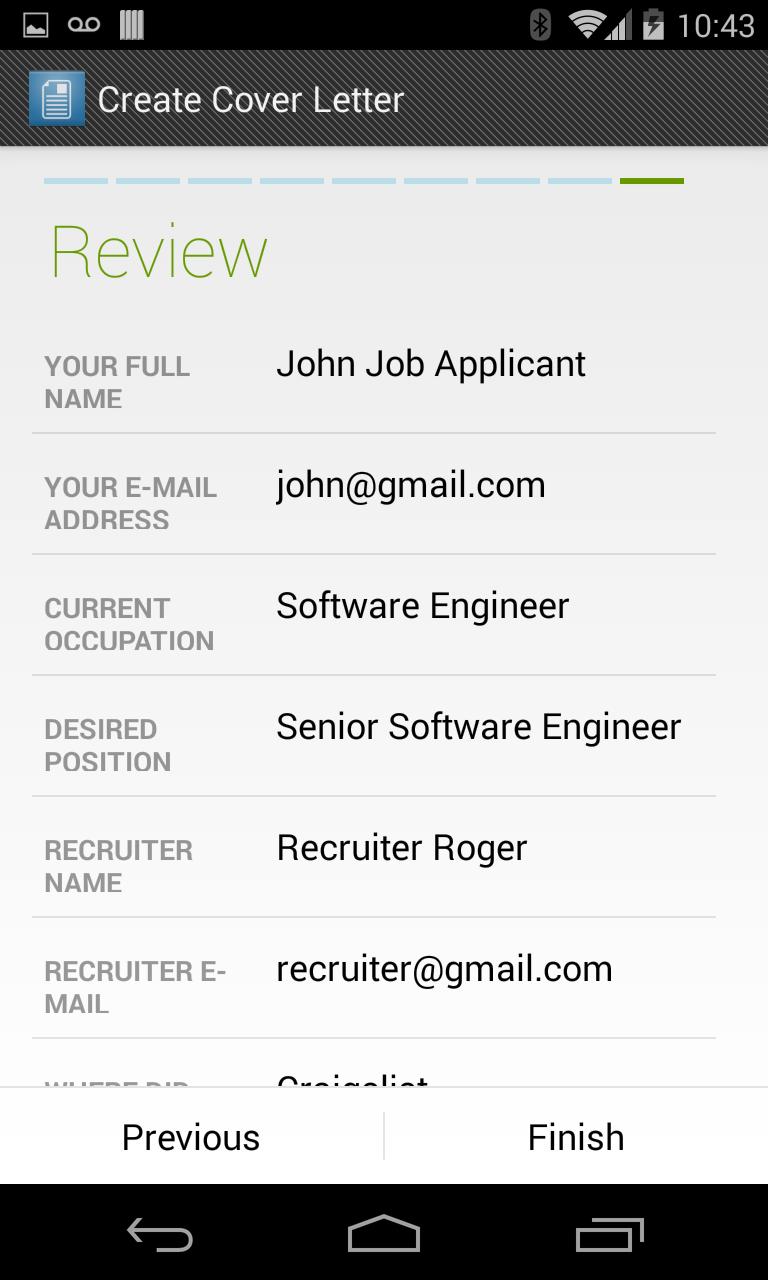This screenshot has height=1280, width=768.
Task: Go to the Previous step
Action: point(191,1137)
